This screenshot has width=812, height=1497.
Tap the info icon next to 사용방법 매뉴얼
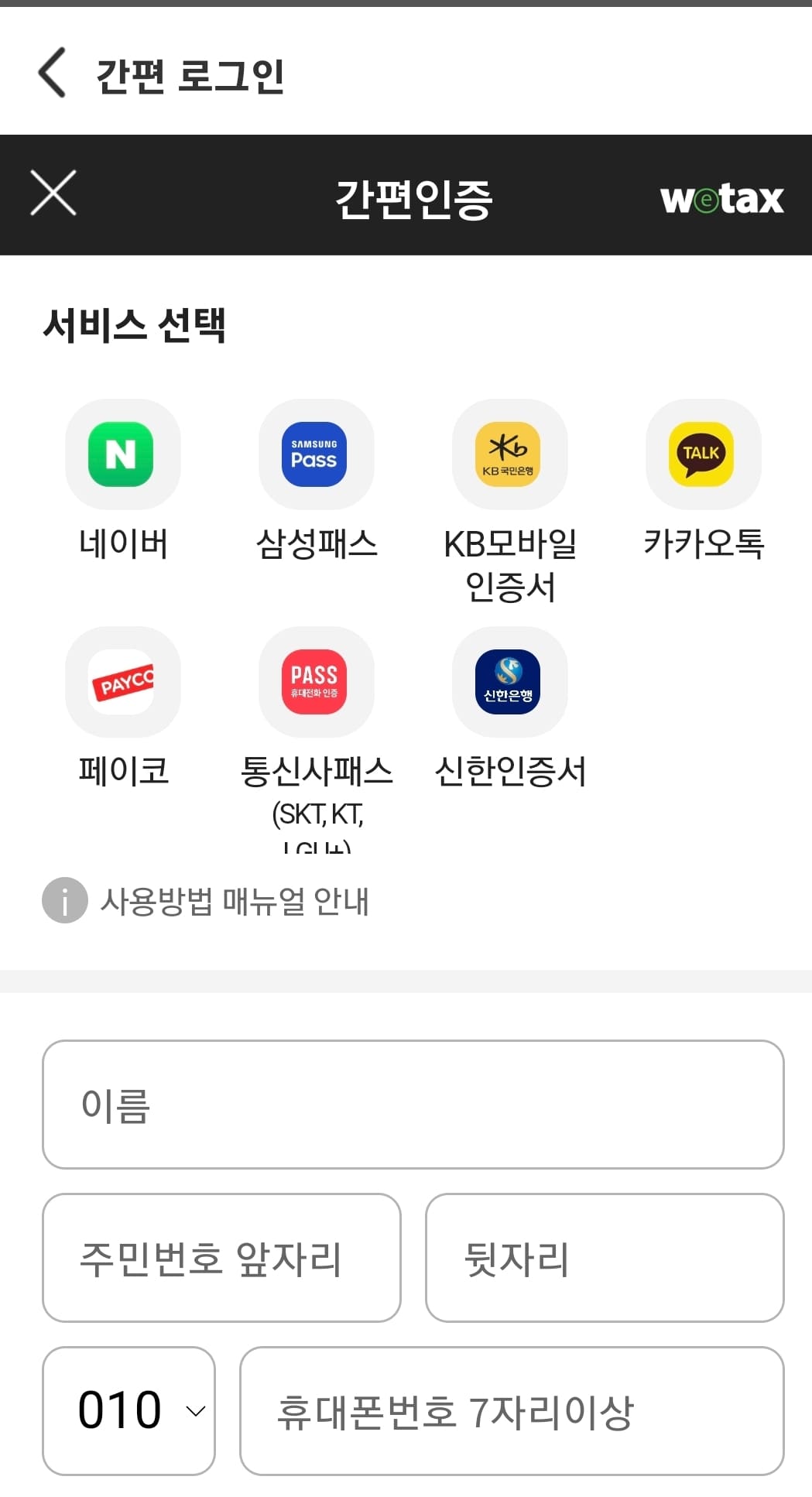[x=63, y=901]
